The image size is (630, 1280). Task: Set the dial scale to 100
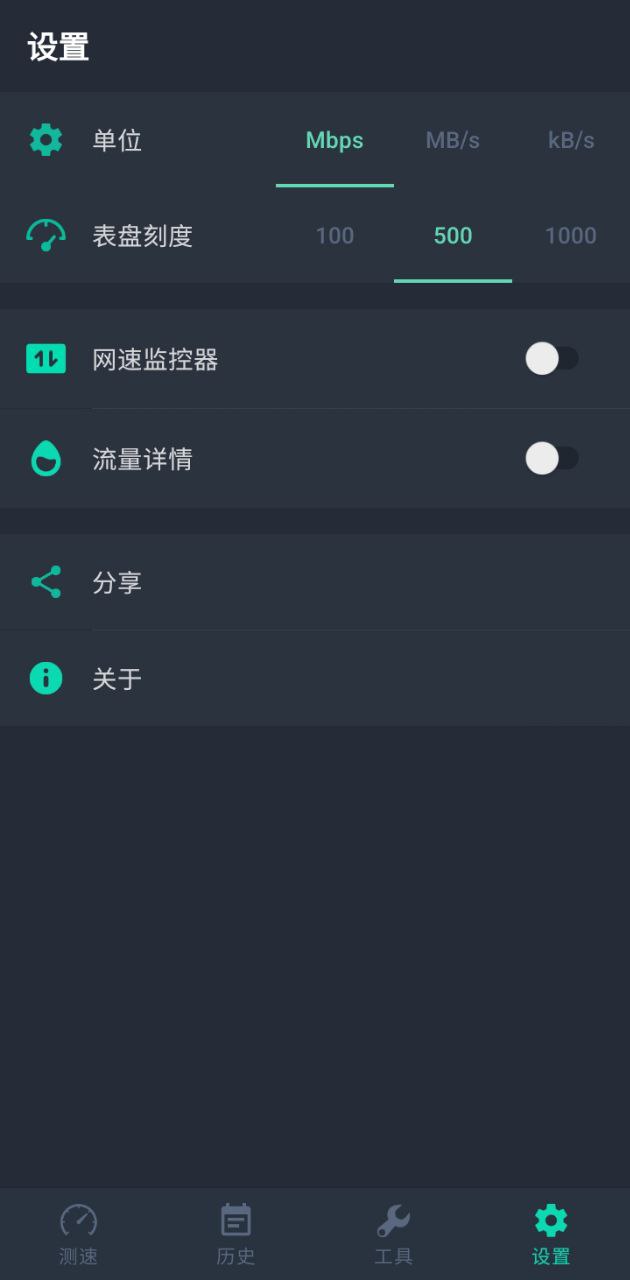335,236
